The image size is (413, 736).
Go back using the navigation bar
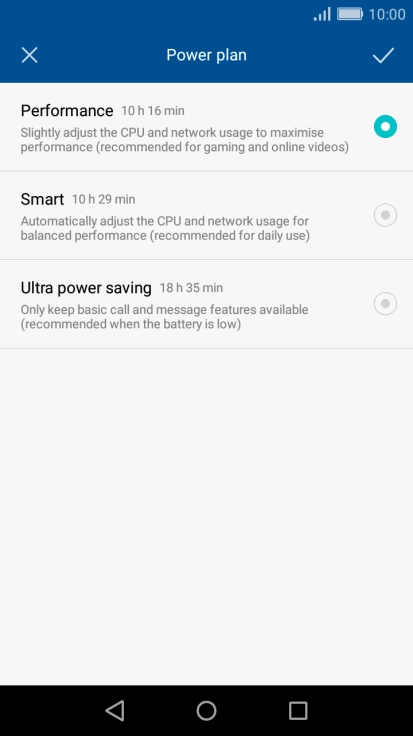pos(115,710)
